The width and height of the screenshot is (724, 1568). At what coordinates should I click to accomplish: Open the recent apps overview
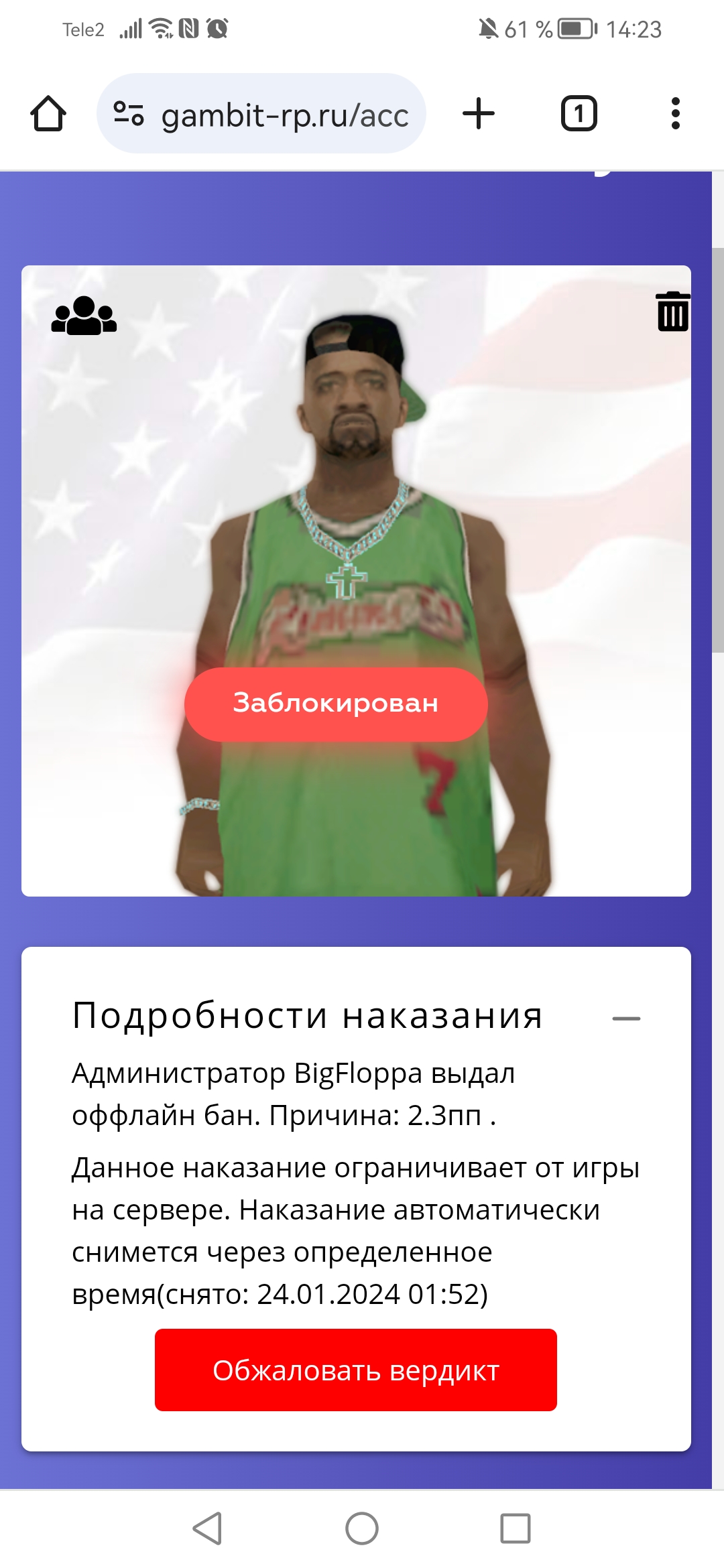(x=515, y=1528)
